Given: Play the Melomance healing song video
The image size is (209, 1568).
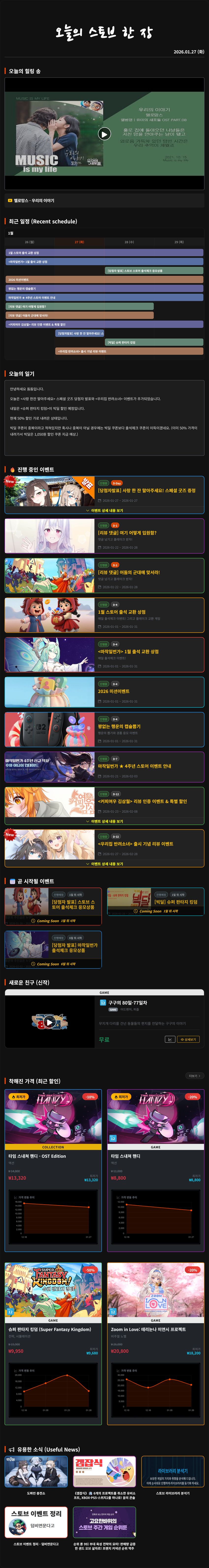Looking at the screenshot, I should point(104,134).
